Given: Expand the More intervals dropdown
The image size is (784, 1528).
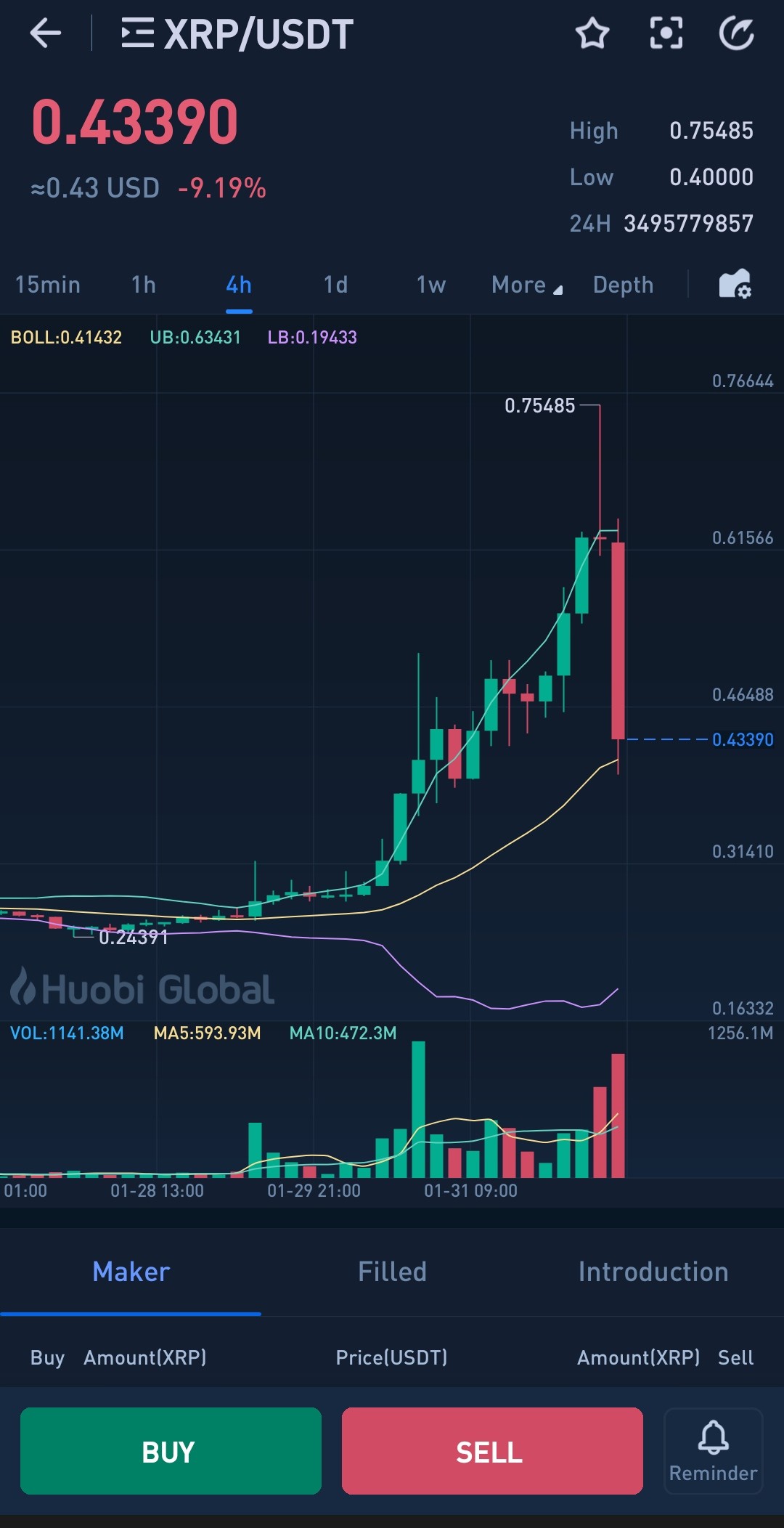Looking at the screenshot, I should (x=527, y=285).
